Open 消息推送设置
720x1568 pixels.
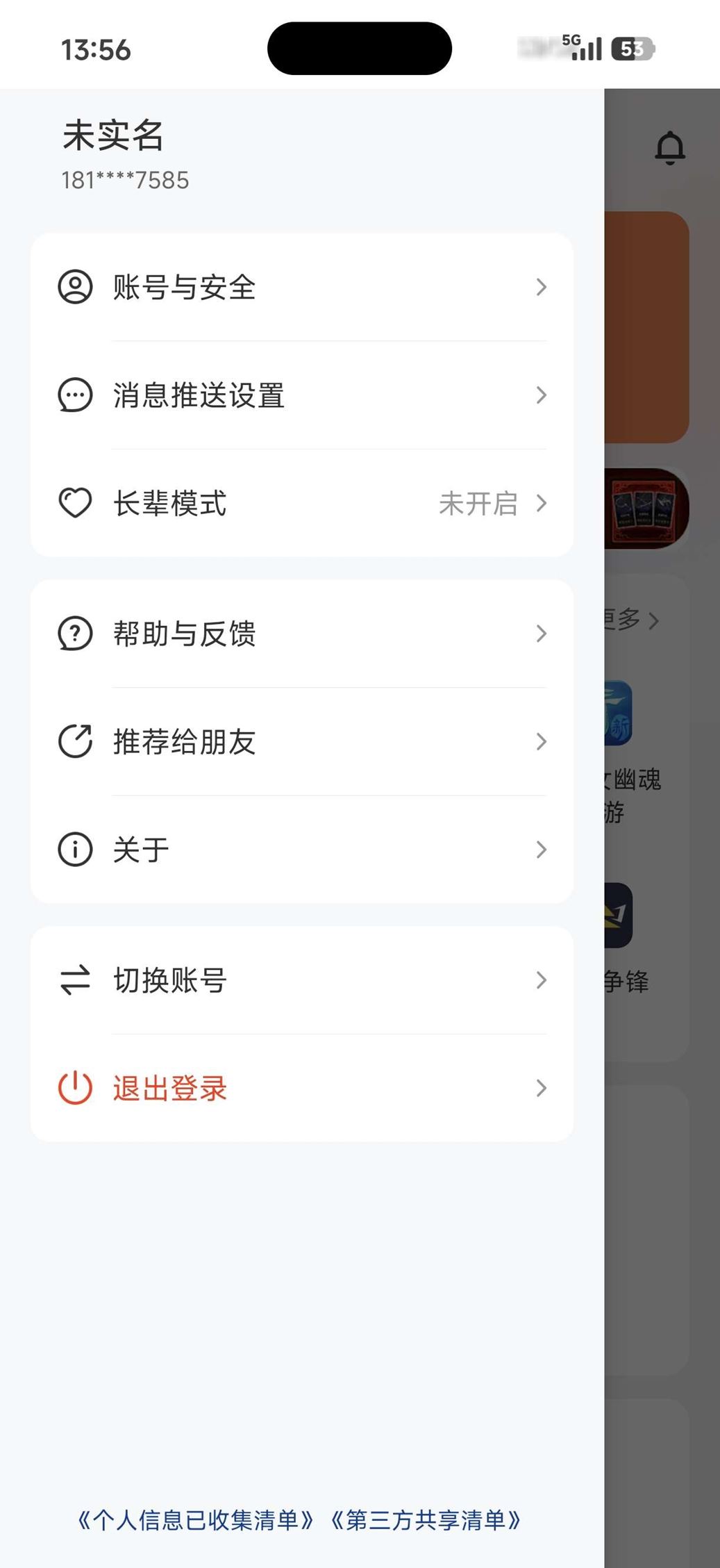(301, 395)
